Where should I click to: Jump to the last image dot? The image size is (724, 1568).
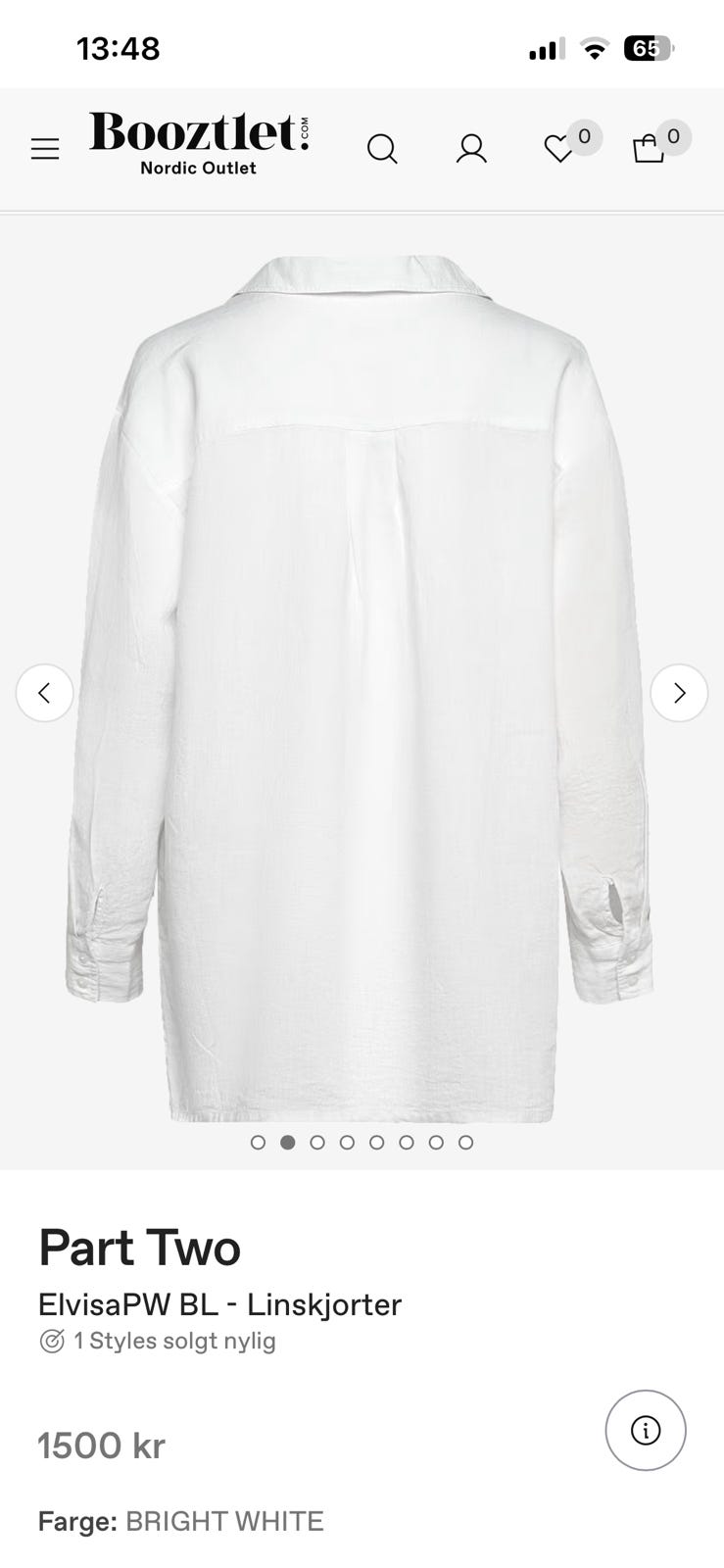tap(466, 1142)
